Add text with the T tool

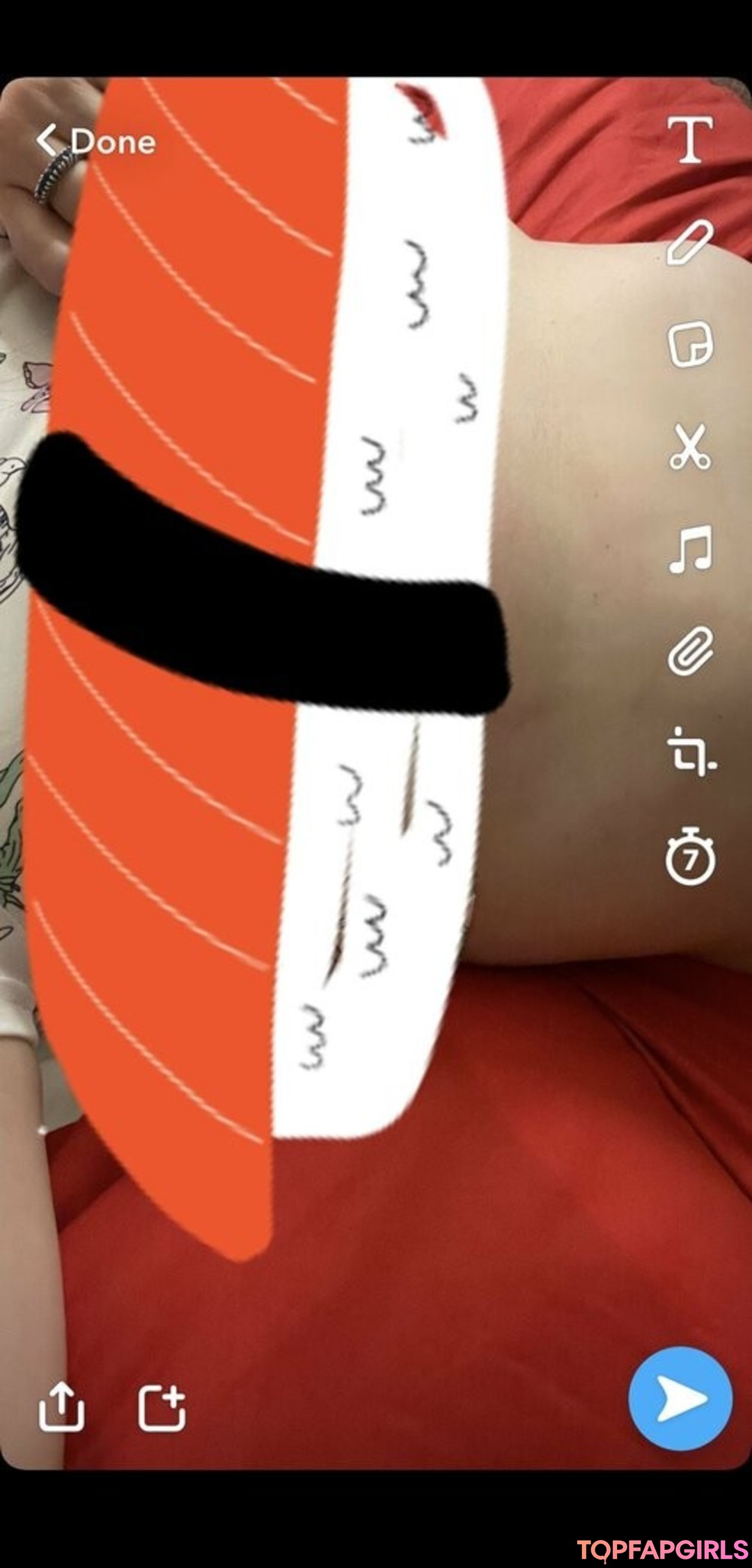click(x=689, y=139)
